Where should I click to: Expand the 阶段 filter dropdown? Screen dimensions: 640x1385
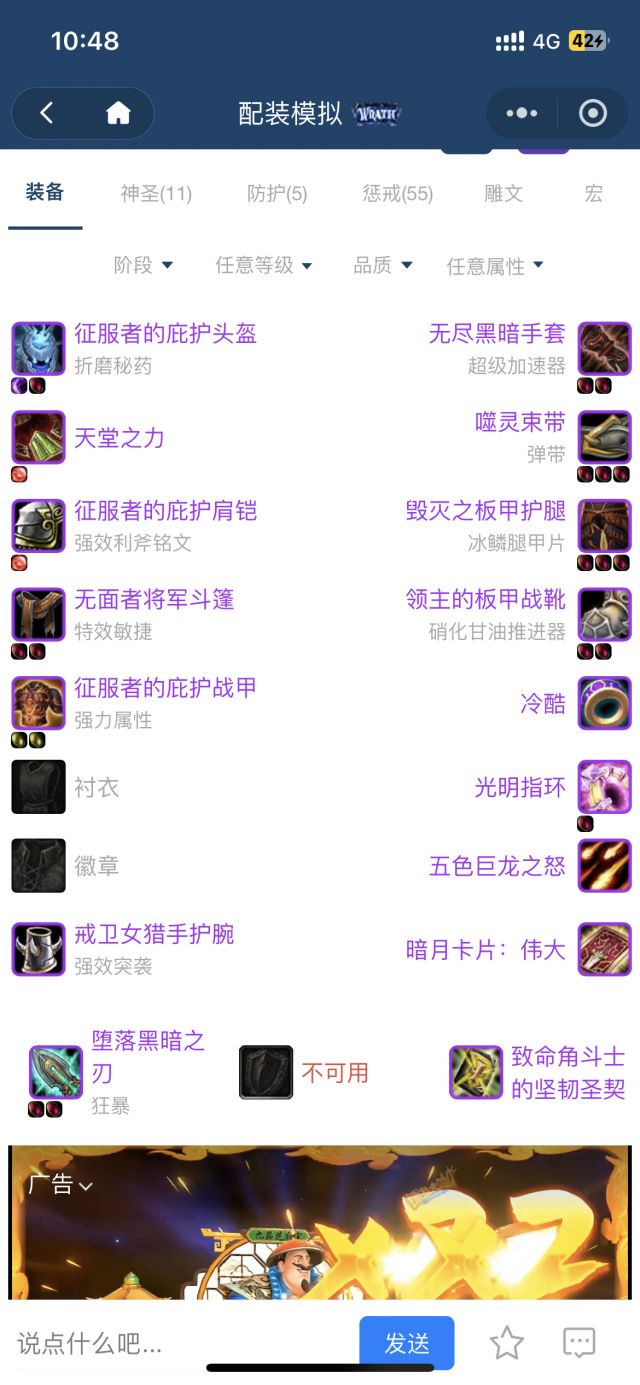point(143,265)
